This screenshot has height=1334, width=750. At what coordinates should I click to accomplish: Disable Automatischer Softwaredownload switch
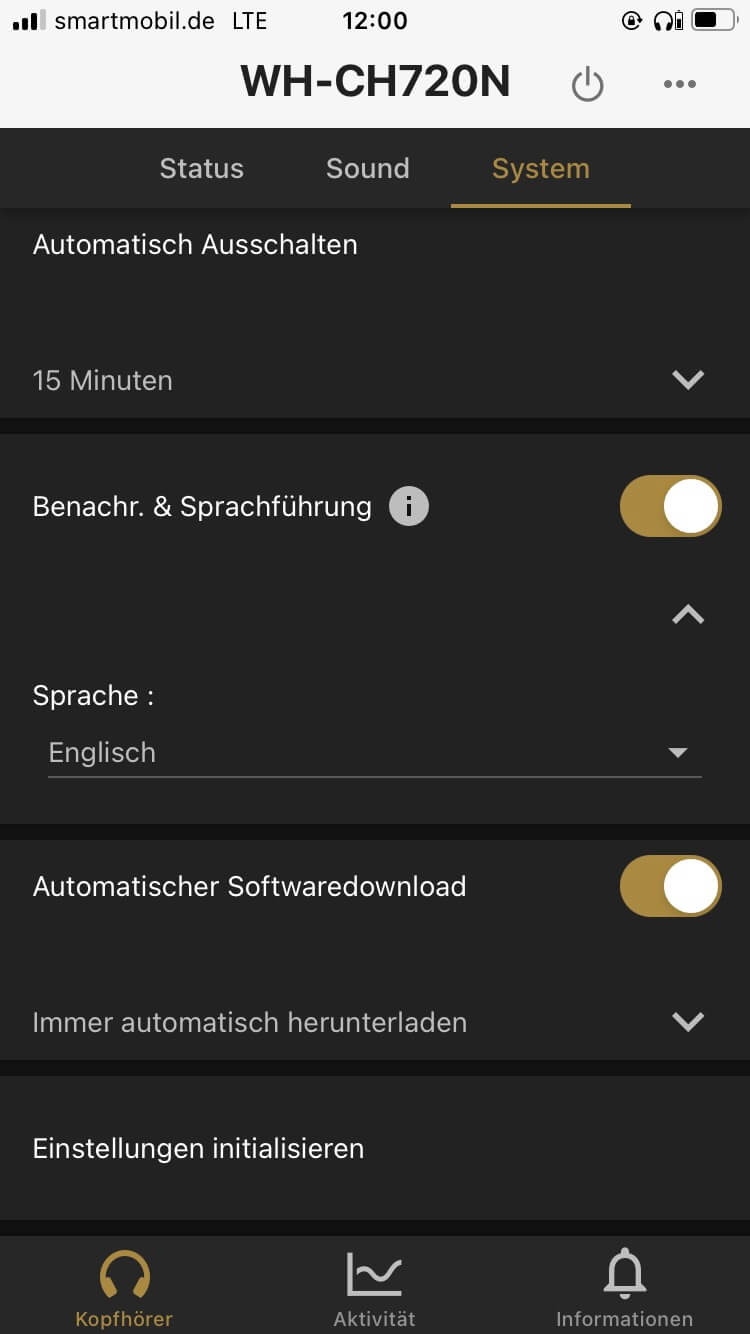[670, 886]
